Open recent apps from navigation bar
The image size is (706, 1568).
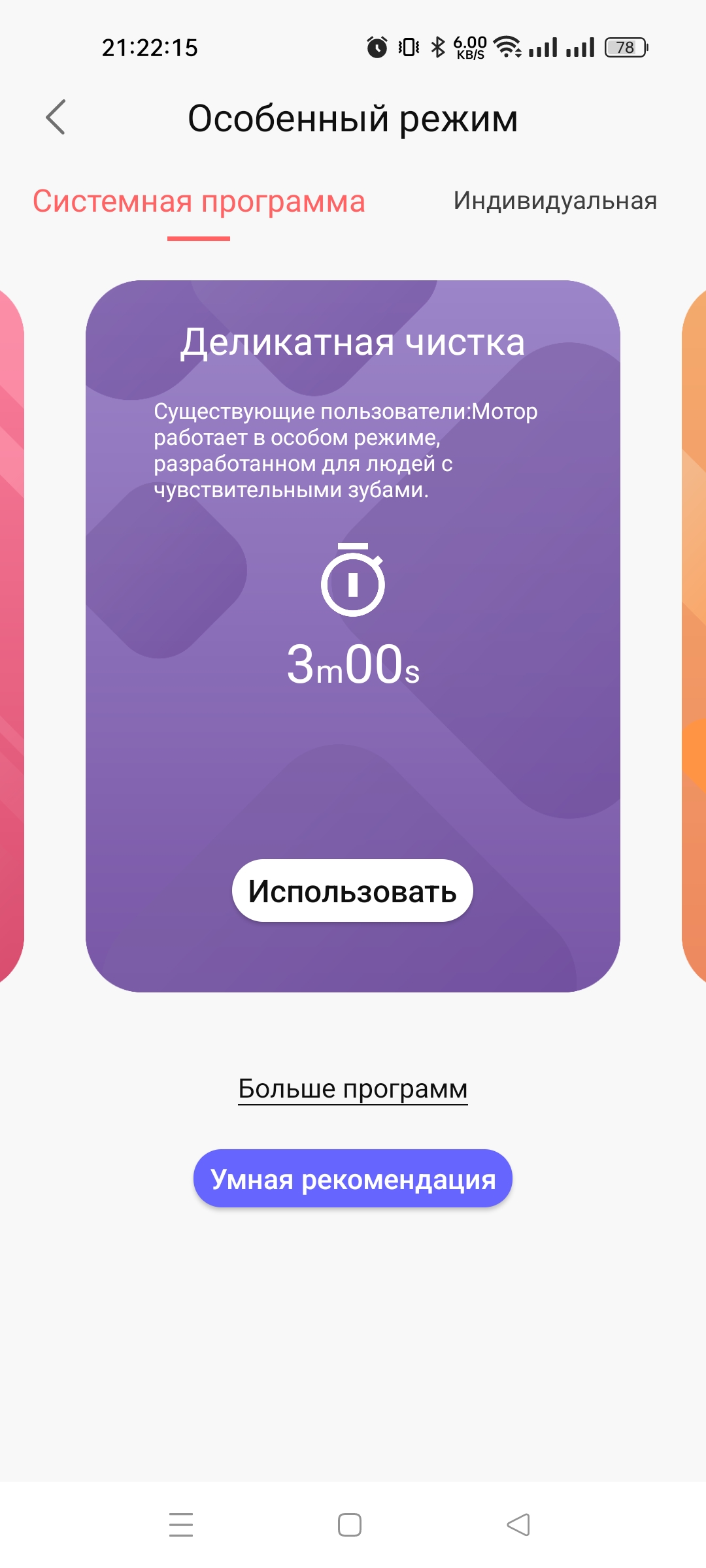coord(181,1525)
